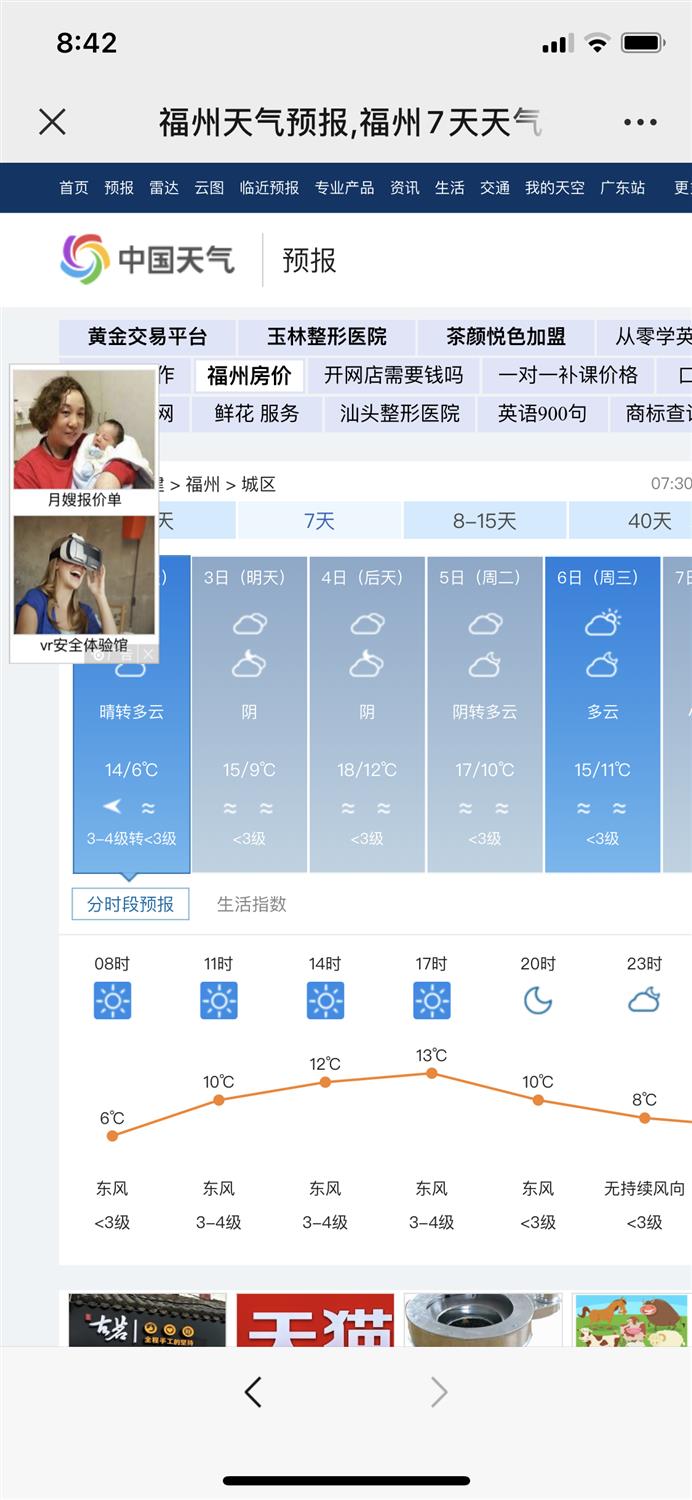Select the 3日（明天）forecast card
692x1500 pixels.
[x=249, y=713]
